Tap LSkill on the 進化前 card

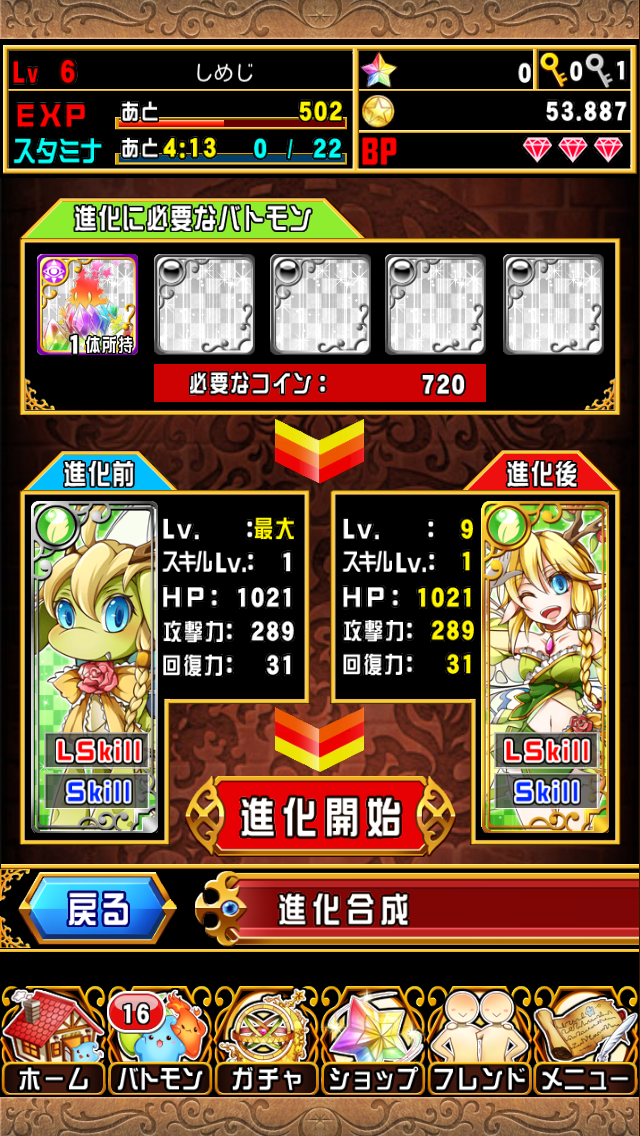(x=97, y=750)
